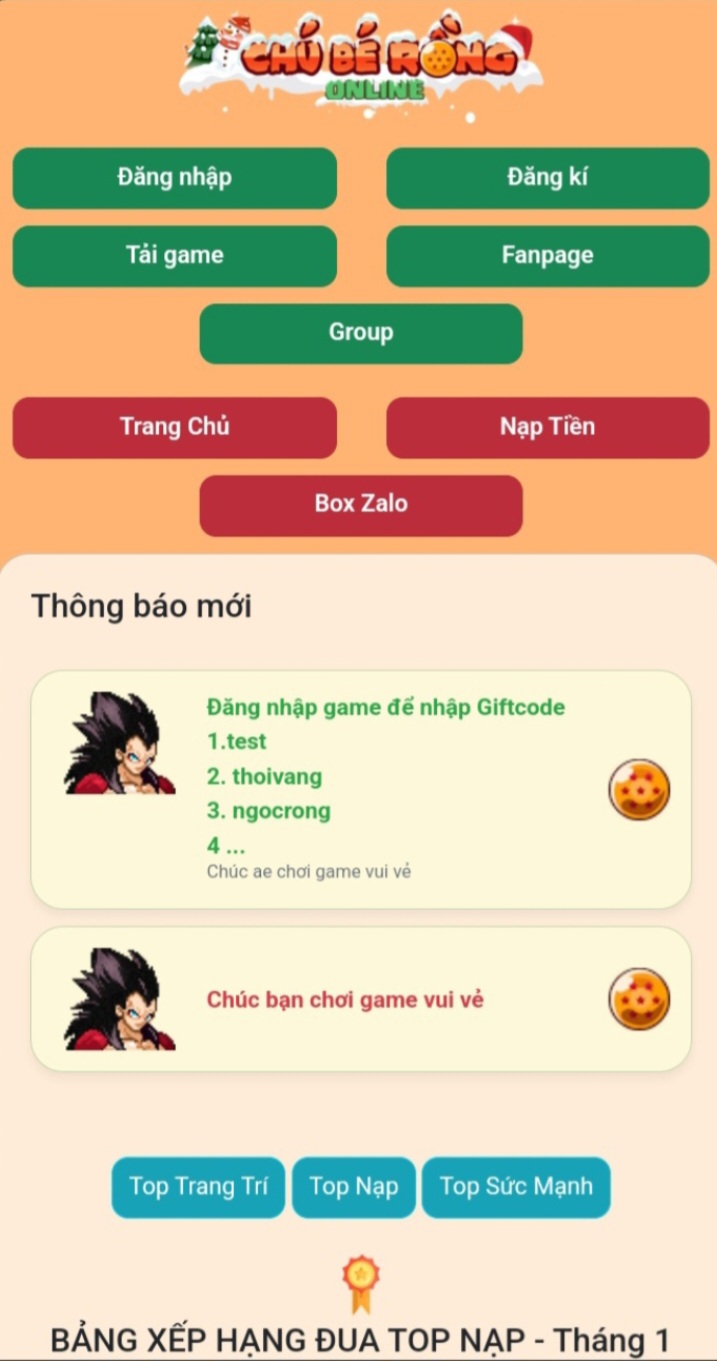Go to Trang Chủ
Screen dimensions: 717x1361
pyautogui.click(x=174, y=427)
